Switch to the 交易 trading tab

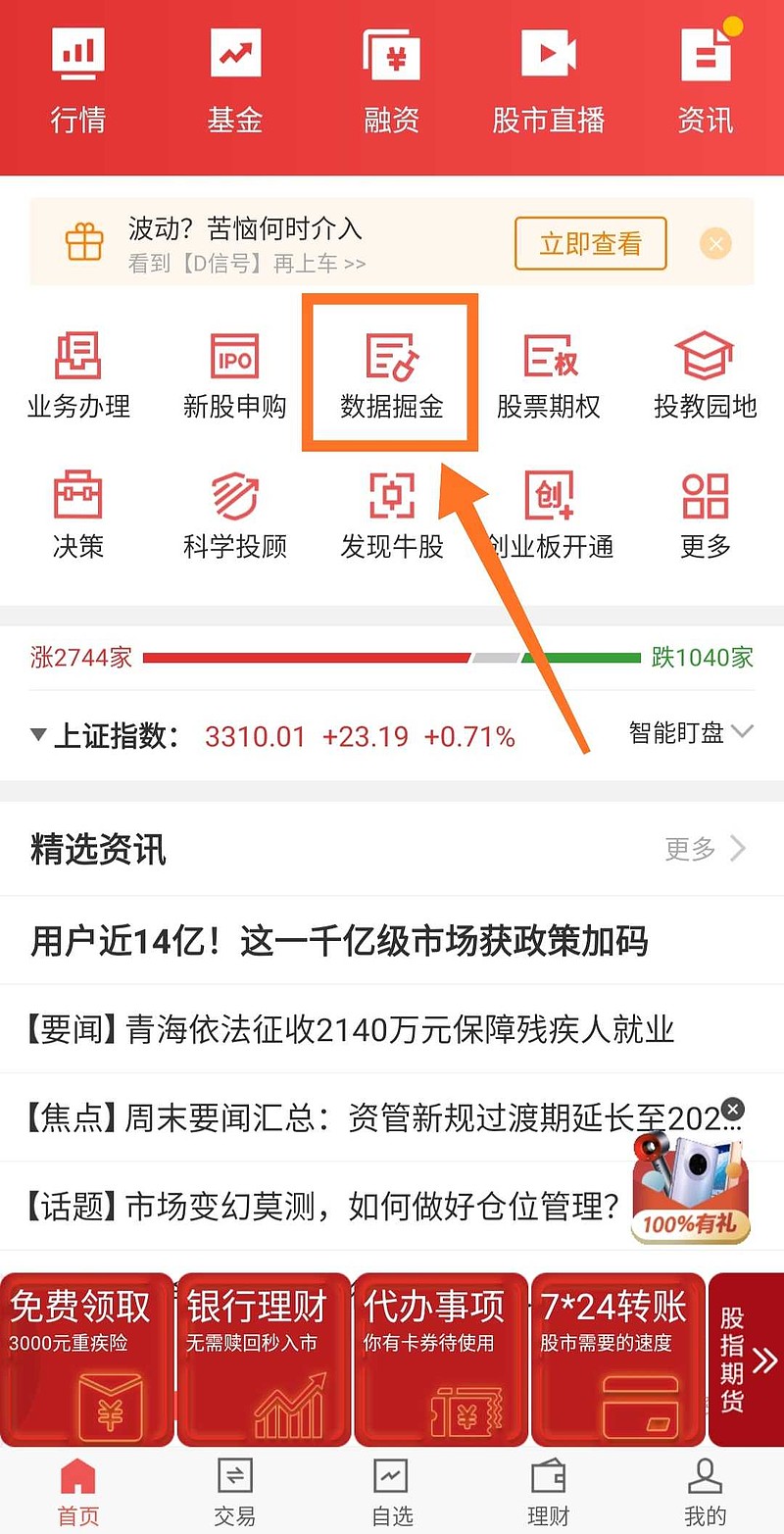coord(234,1490)
